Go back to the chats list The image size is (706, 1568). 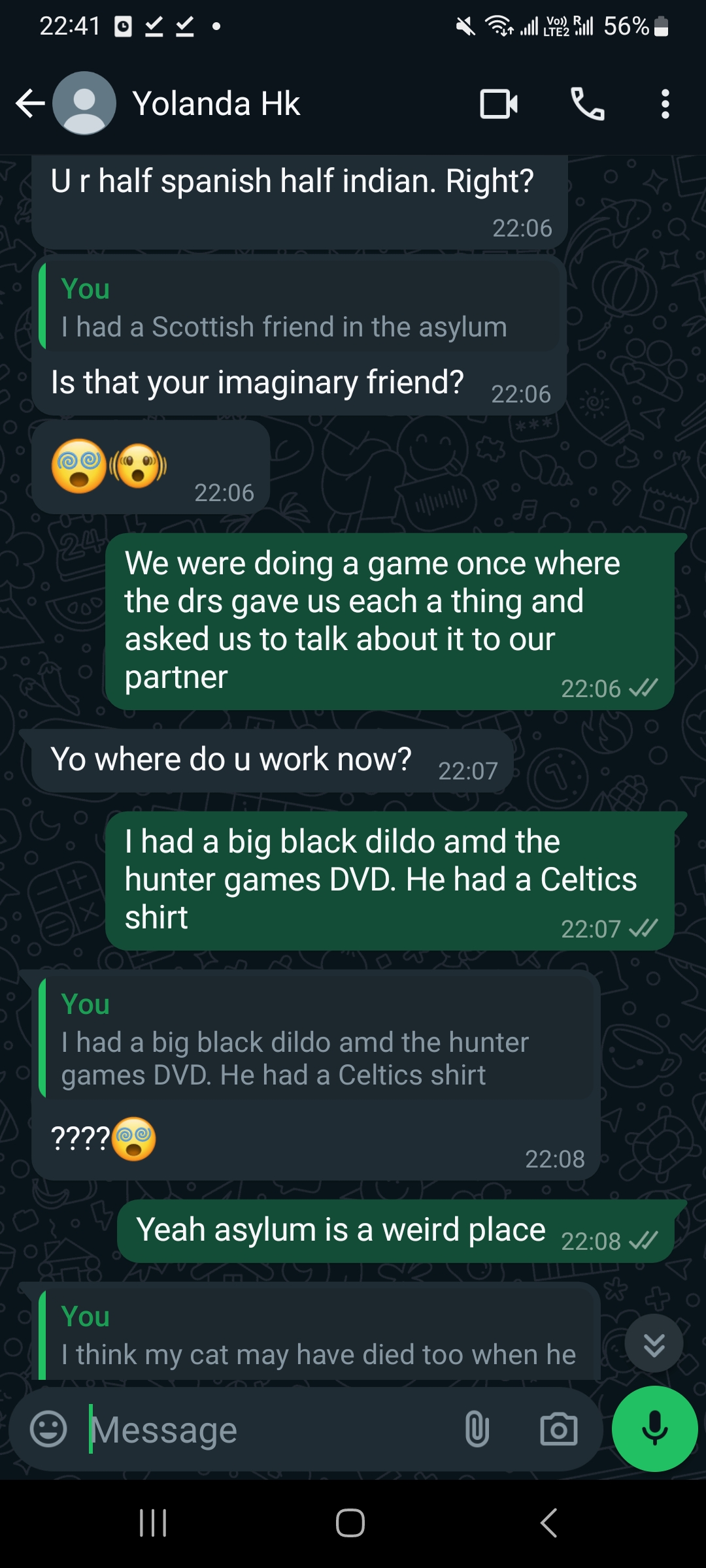[x=30, y=104]
